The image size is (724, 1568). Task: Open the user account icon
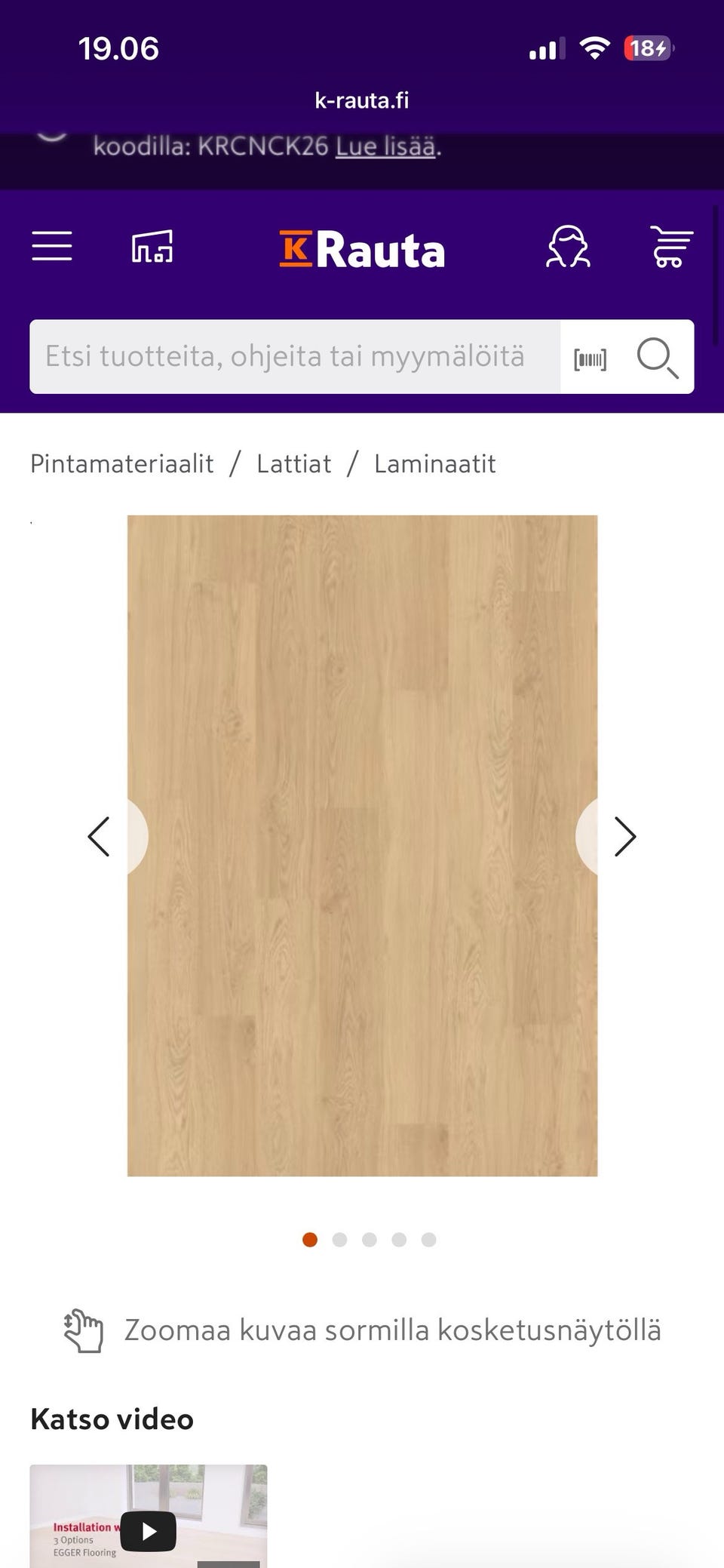point(568,247)
